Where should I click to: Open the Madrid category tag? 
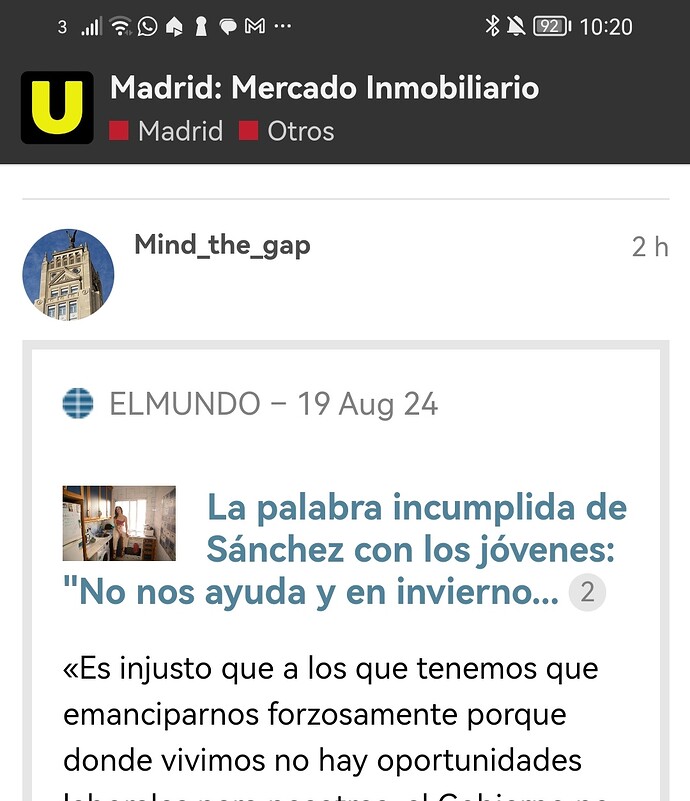pyautogui.click(x=167, y=131)
